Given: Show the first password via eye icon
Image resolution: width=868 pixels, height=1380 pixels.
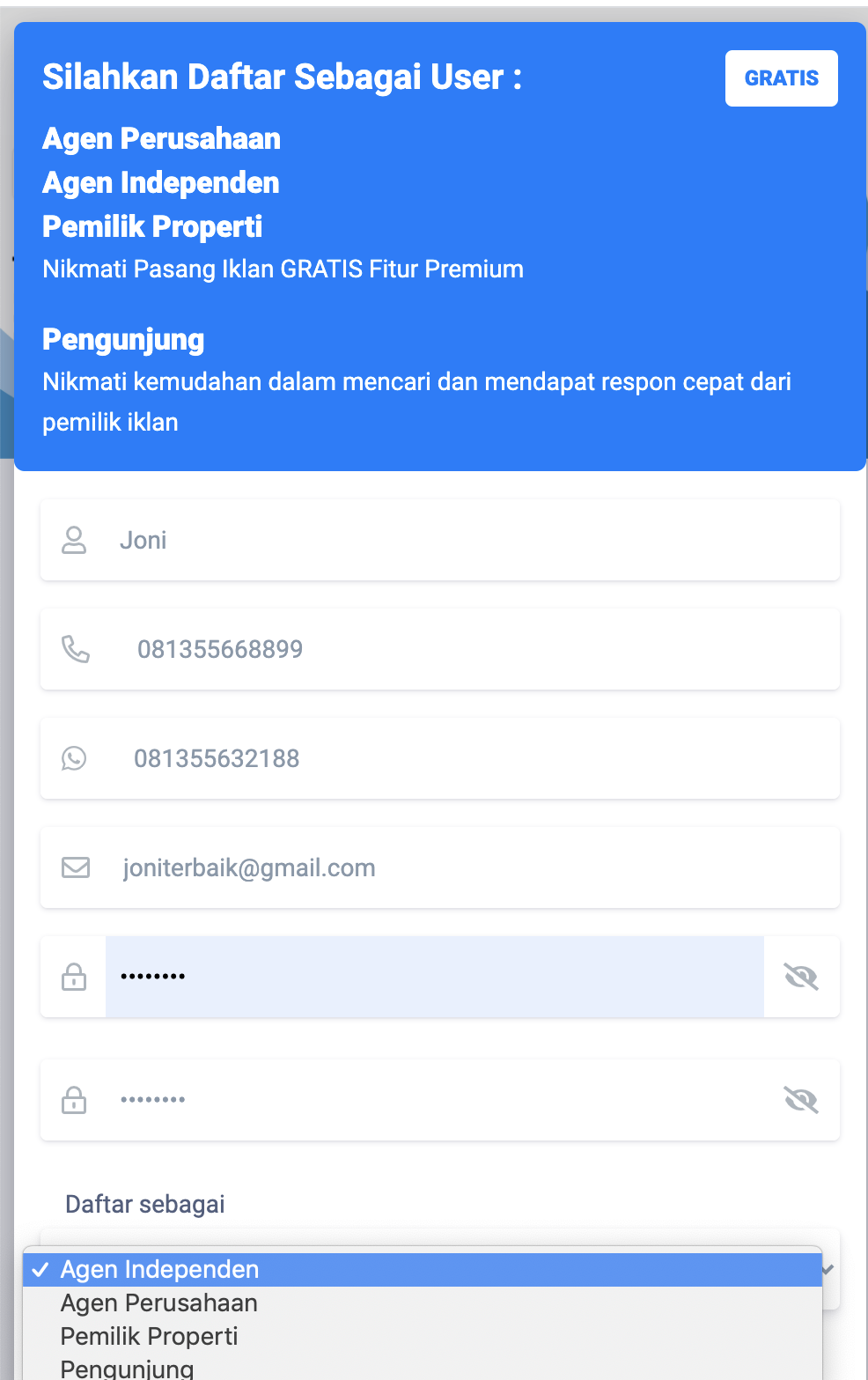Looking at the screenshot, I should point(800,977).
